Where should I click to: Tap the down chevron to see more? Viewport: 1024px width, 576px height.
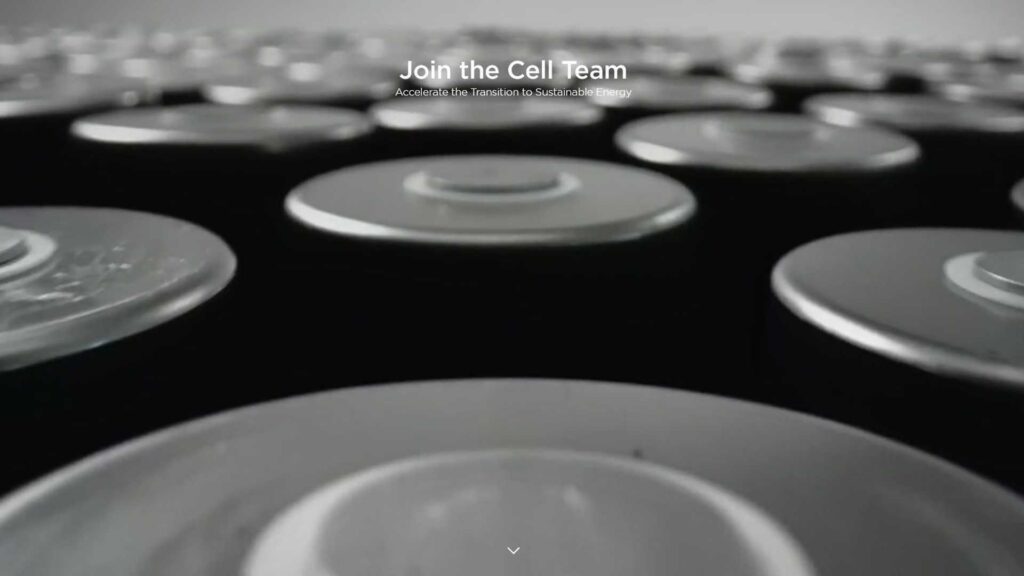(x=513, y=550)
